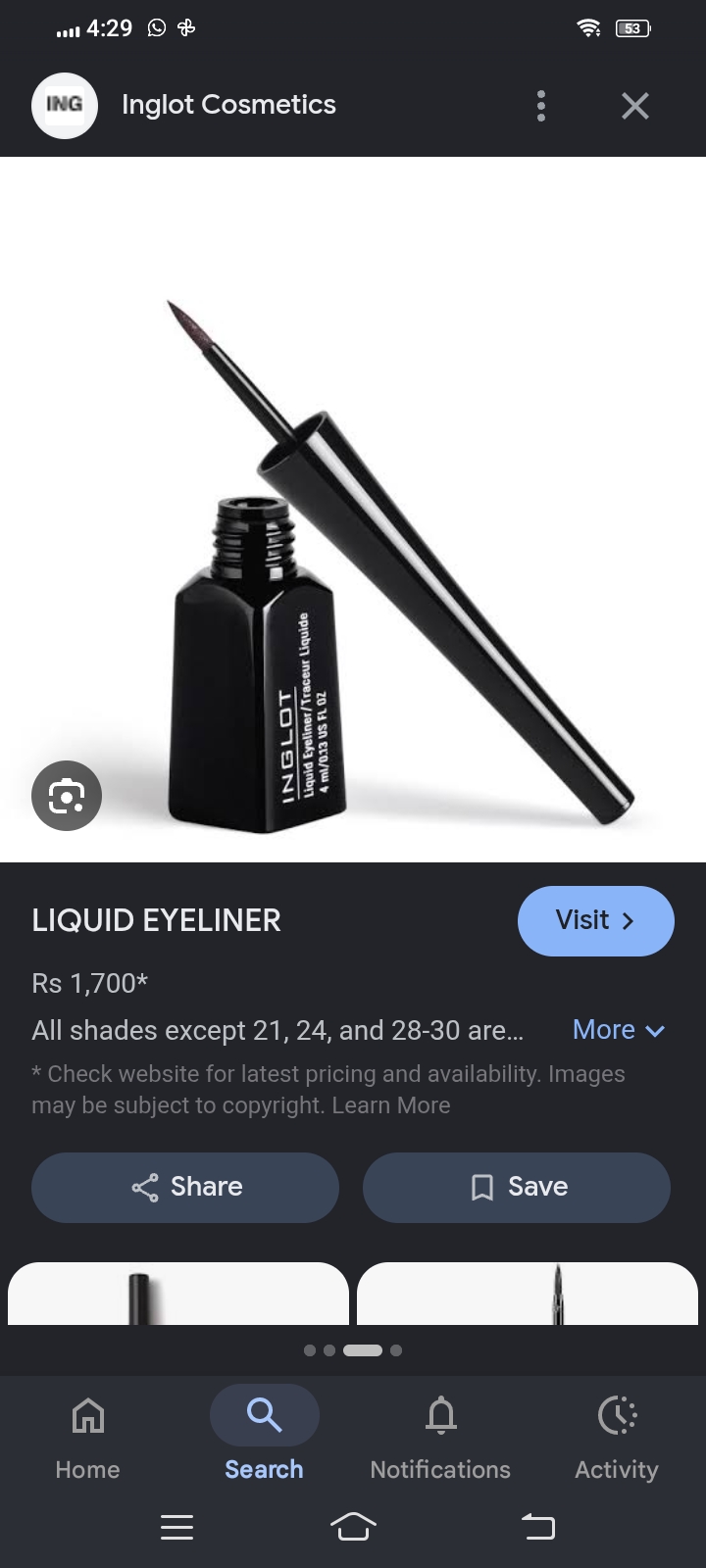Image resolution: width=706 pixels, height=1568 pixels.
Task: Switch to the Search tab
Action: pos(264,1436)
